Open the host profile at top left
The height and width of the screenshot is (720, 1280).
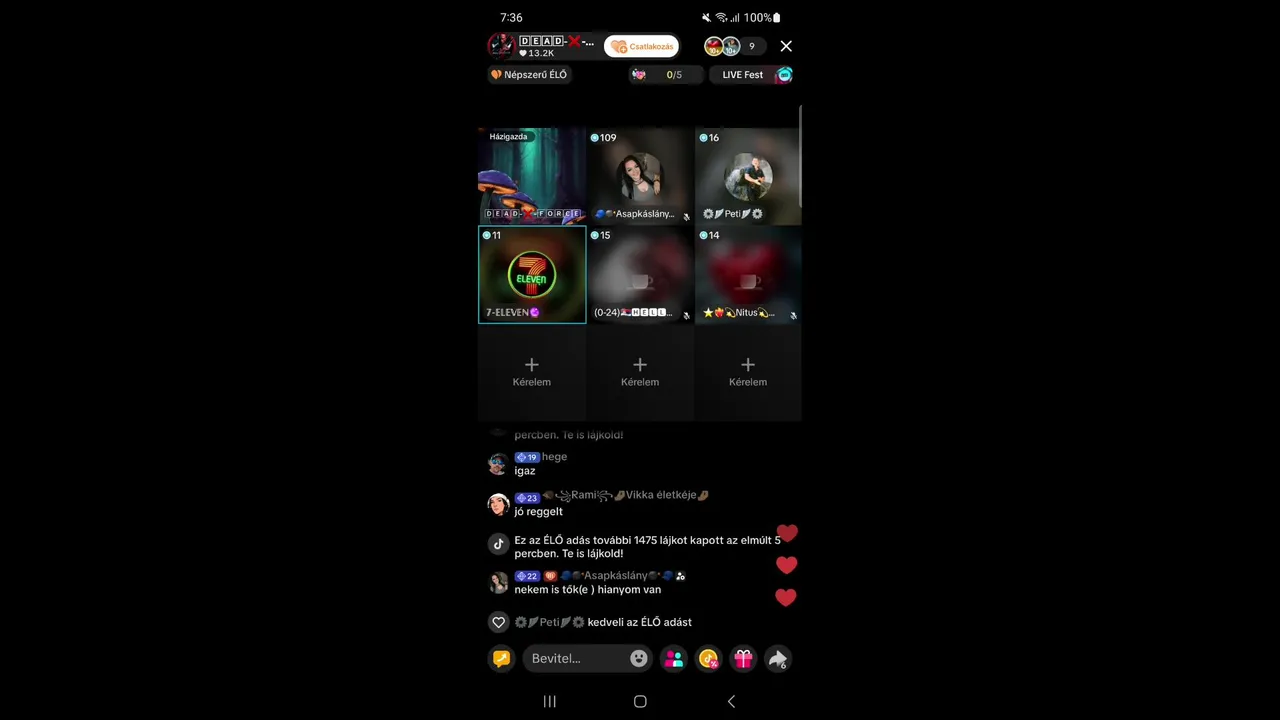point(501,46)
